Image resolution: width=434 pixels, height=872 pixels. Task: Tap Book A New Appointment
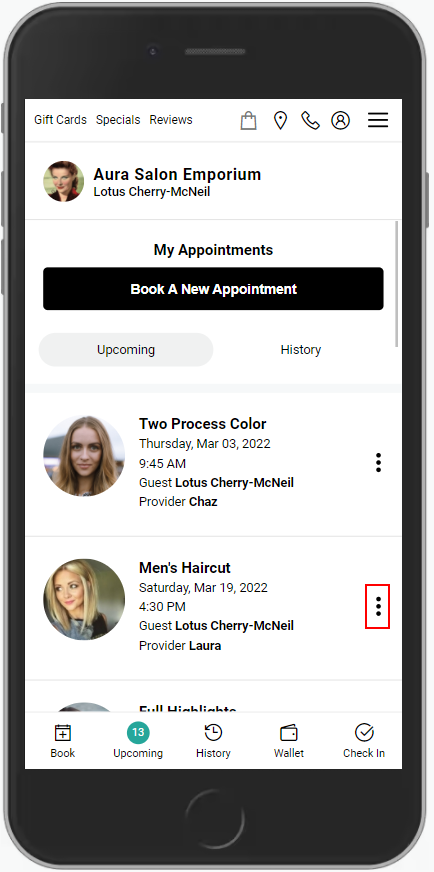213,289
